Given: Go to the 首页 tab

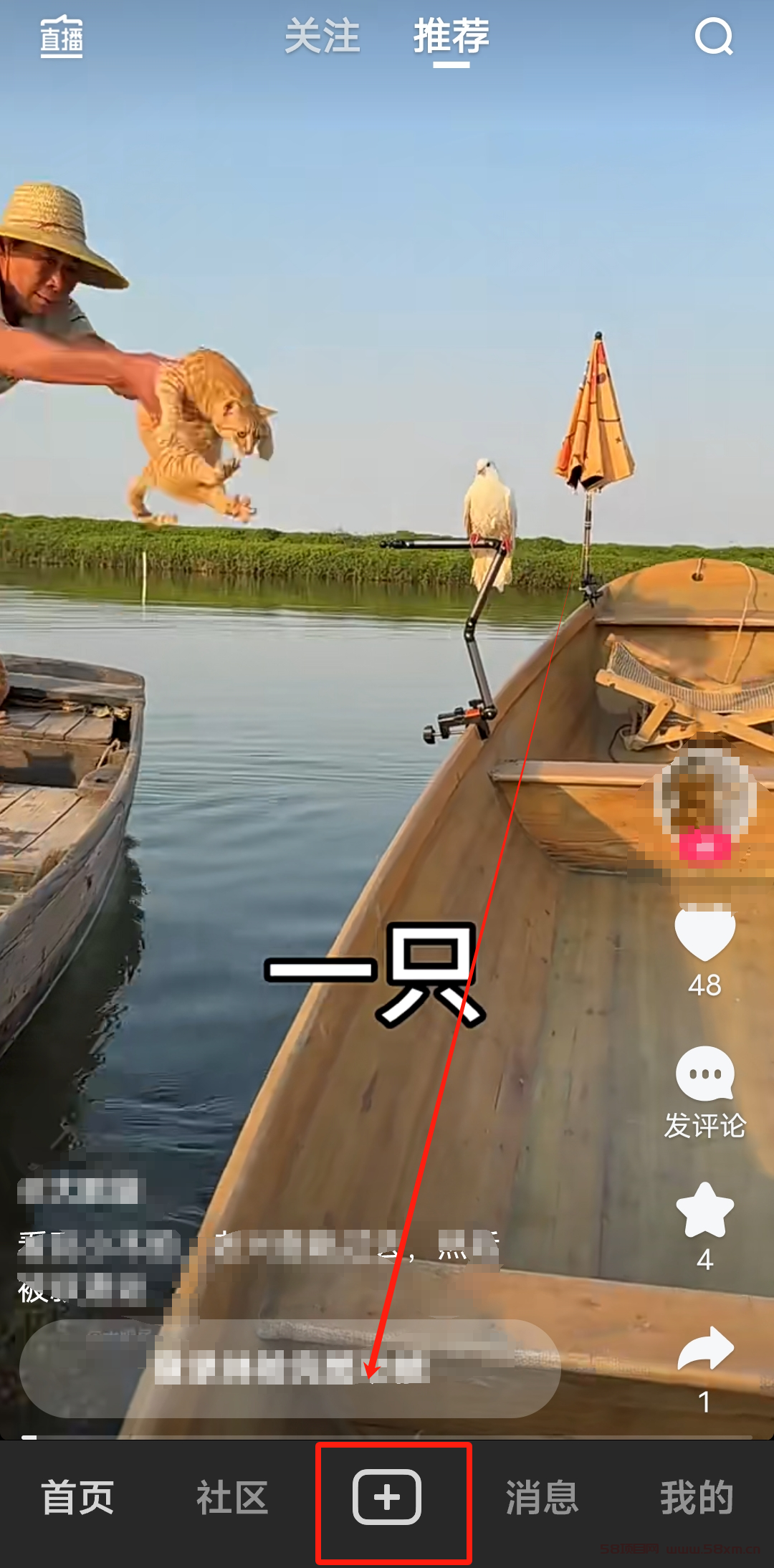Looking at the screenshot, I should (77, 1498).
